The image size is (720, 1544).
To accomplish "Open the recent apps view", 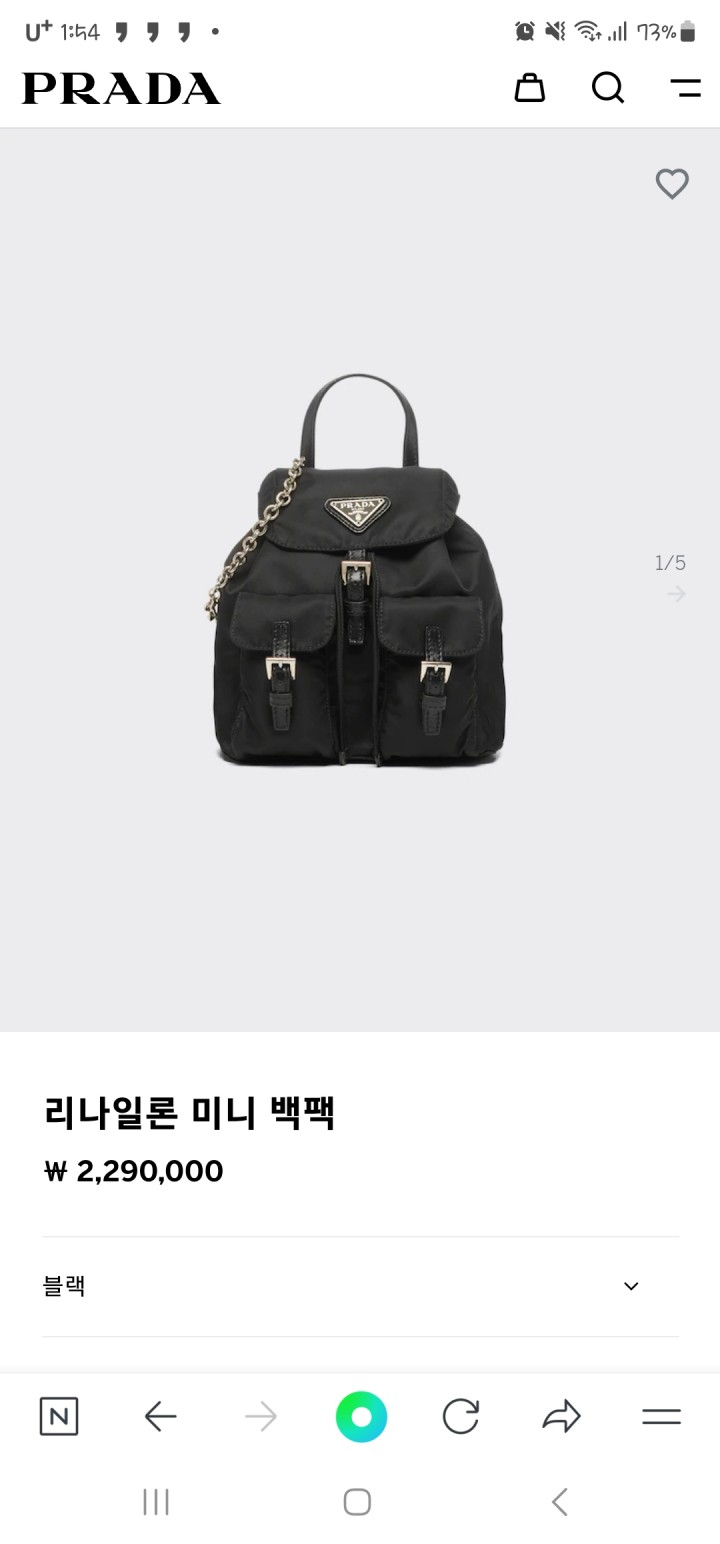I will coord(156,1501).
